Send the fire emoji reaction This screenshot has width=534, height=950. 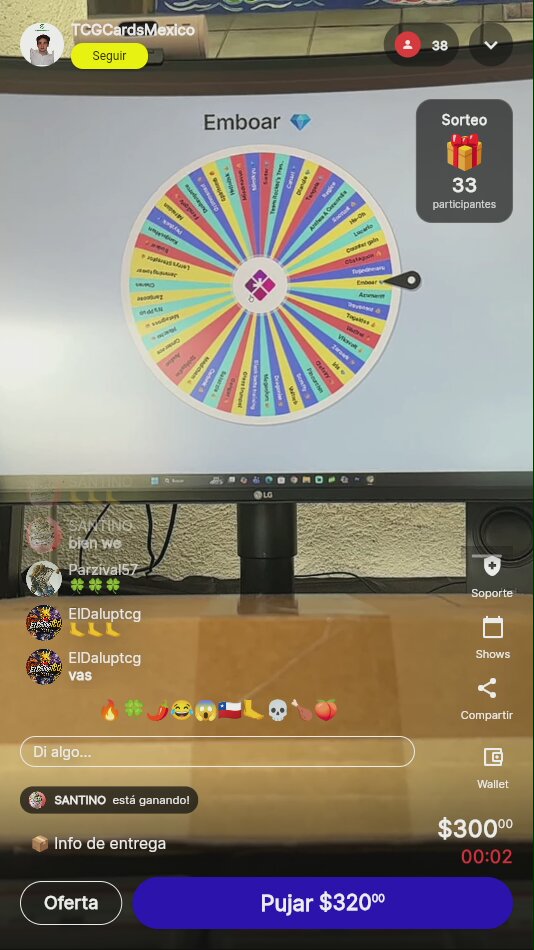point(110,709)
